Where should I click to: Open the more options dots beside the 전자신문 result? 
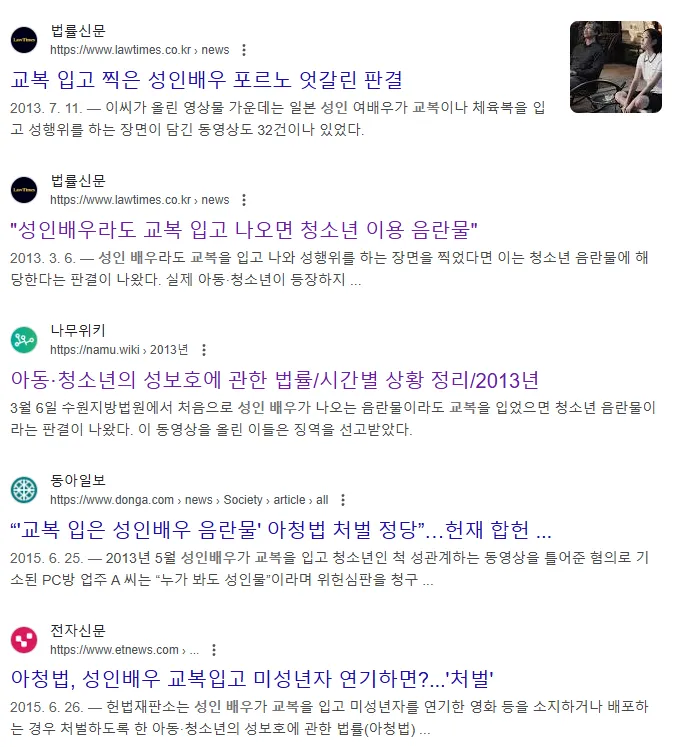click(x=214, y=649)
